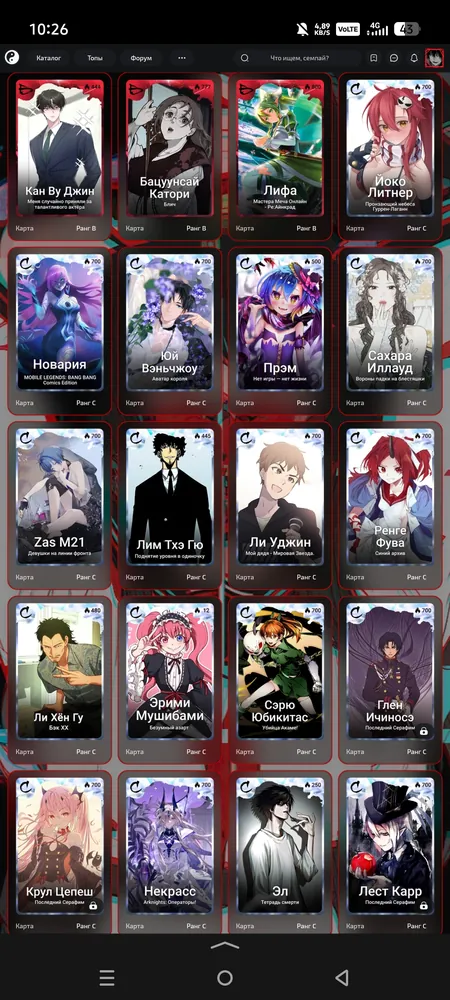Open the Форум section
This screenshot has width=450, height=1000.
141,58
